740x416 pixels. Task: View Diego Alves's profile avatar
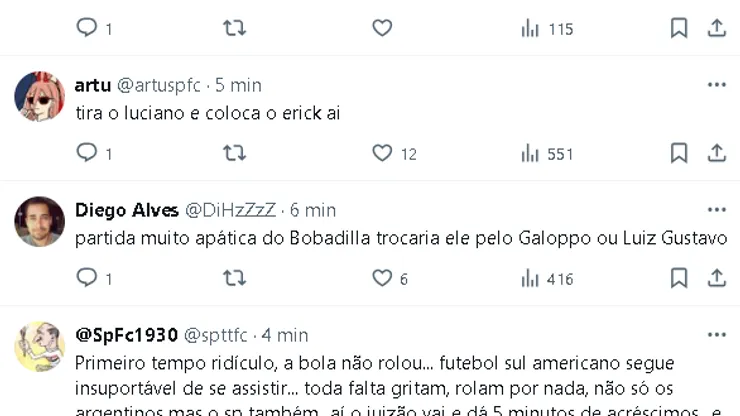pyautogui.click(x=40, y=222)
